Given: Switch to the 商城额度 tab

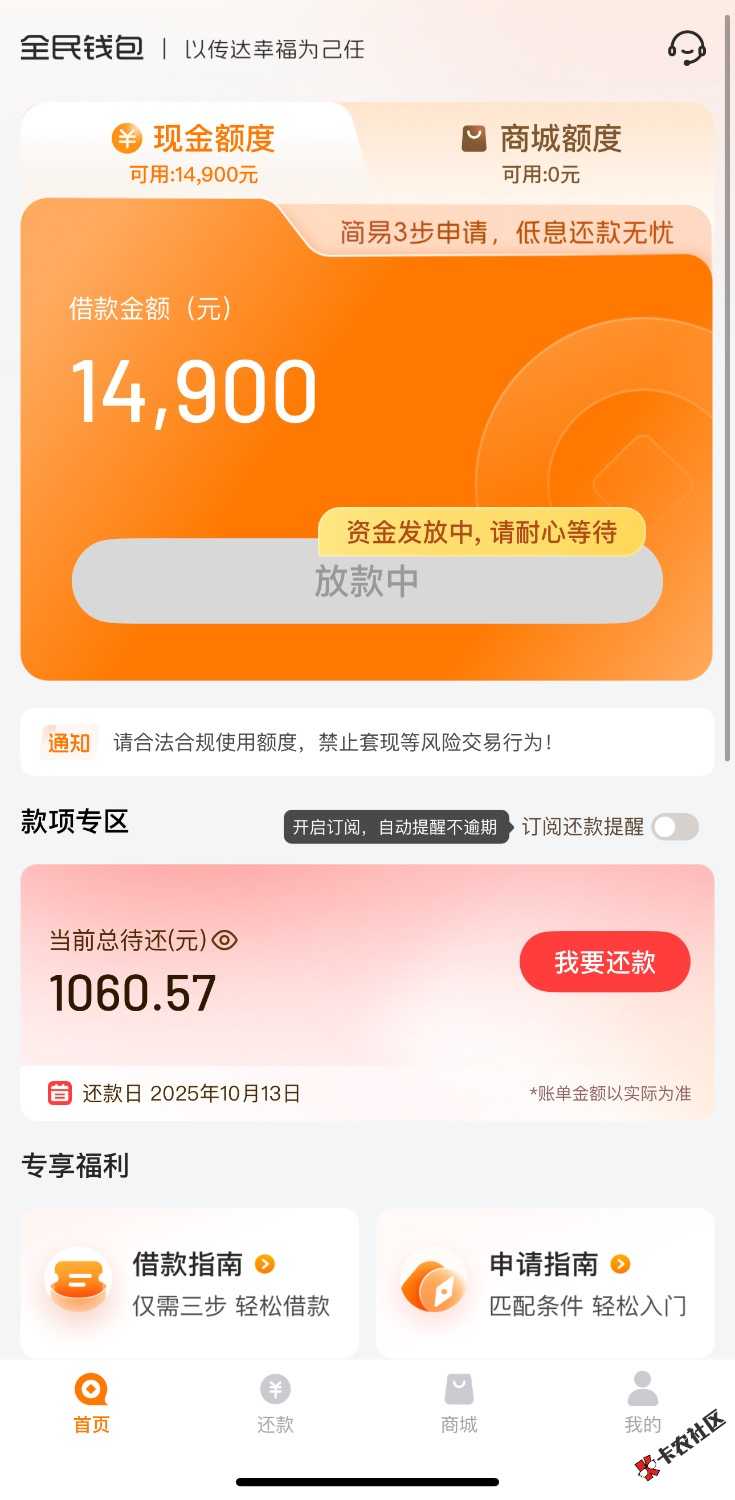Looking at the screenshot, I should tap(541, 152).
